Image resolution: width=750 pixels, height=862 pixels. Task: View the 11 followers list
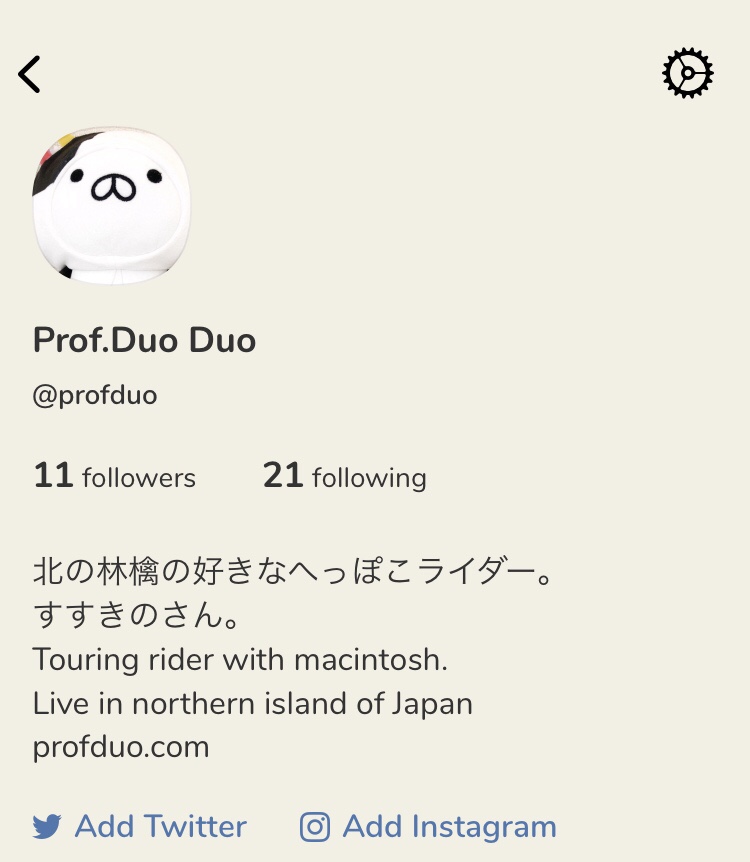click(114, 476)
